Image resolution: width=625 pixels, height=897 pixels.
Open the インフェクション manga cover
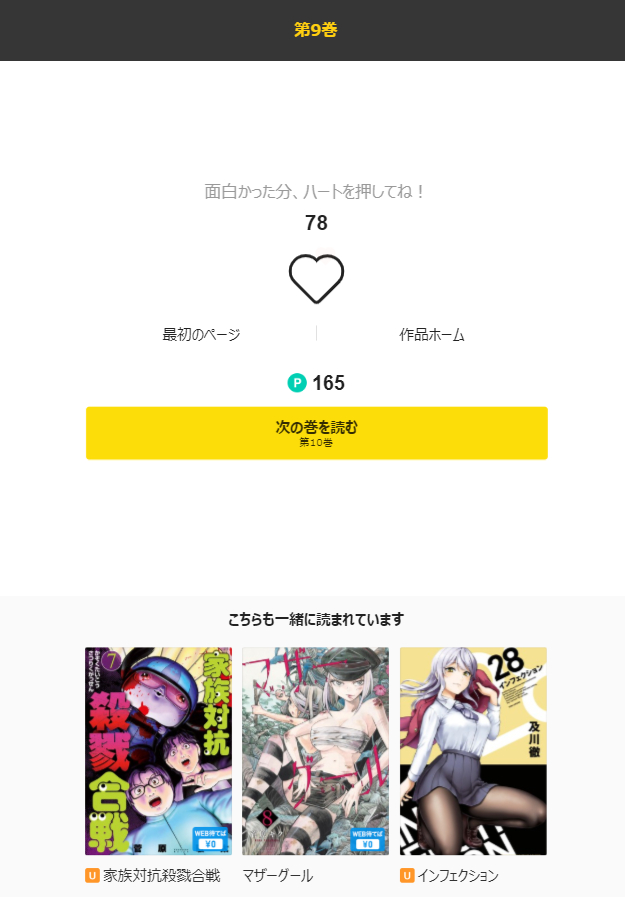[x=473, y=751]
